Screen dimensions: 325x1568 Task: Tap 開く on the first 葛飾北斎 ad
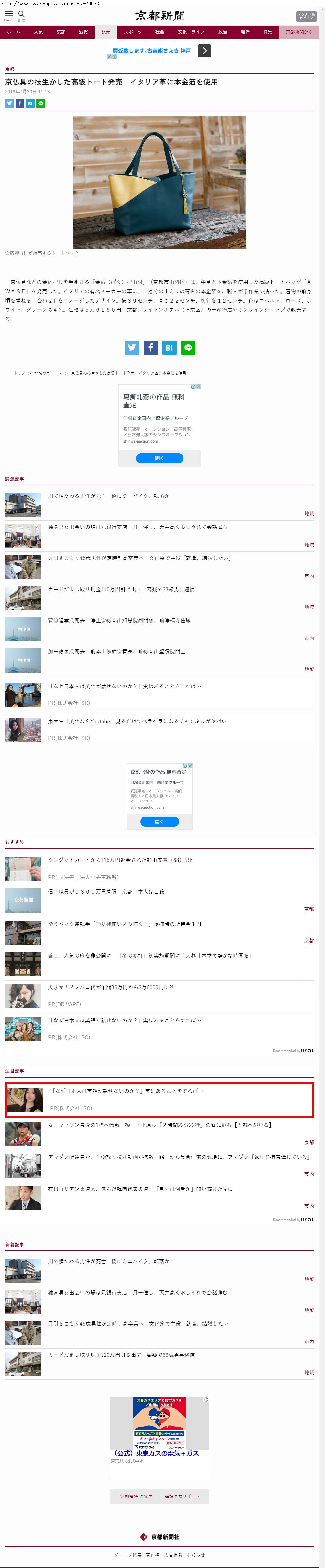[x=159, y=458]
